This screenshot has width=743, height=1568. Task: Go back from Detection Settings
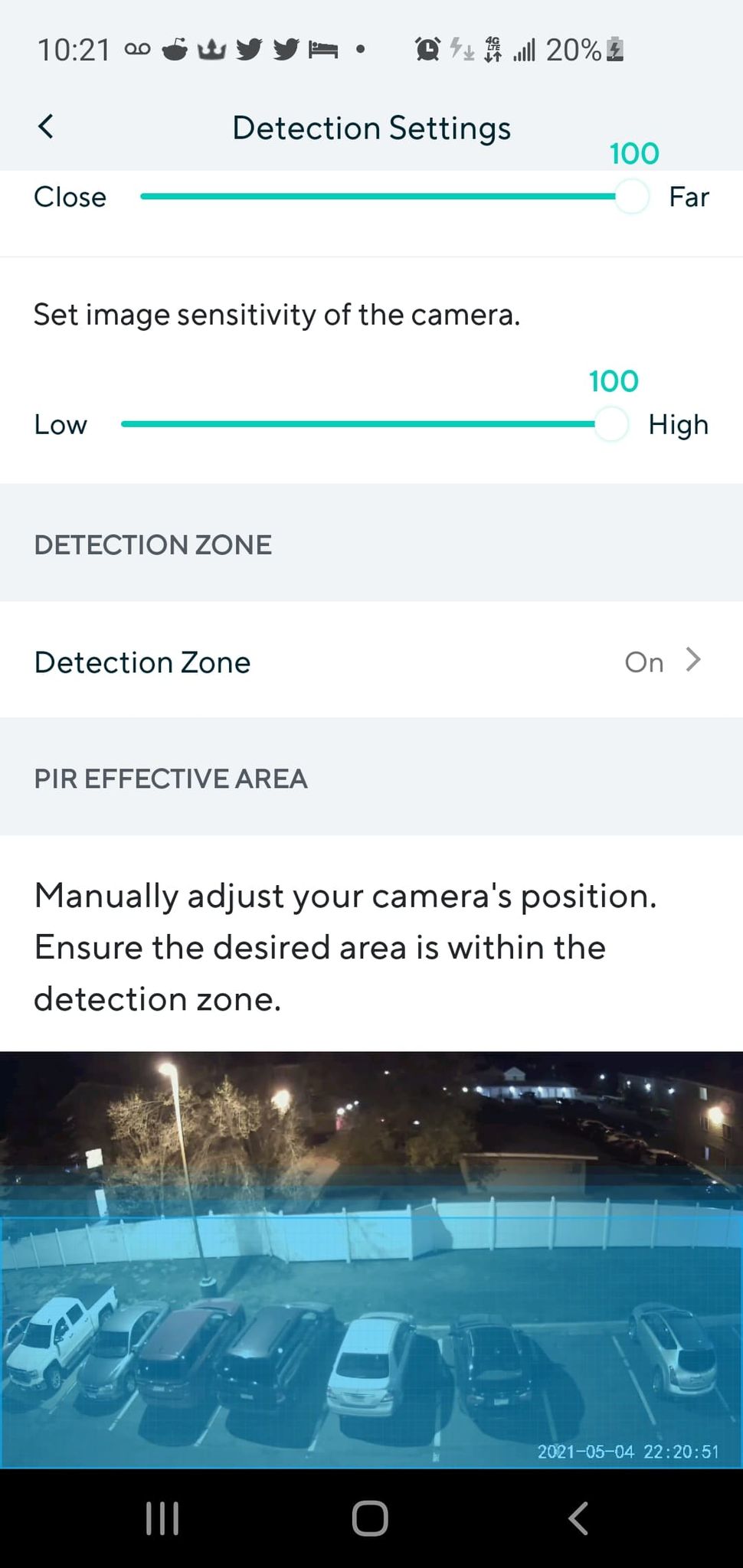(46, 126)
